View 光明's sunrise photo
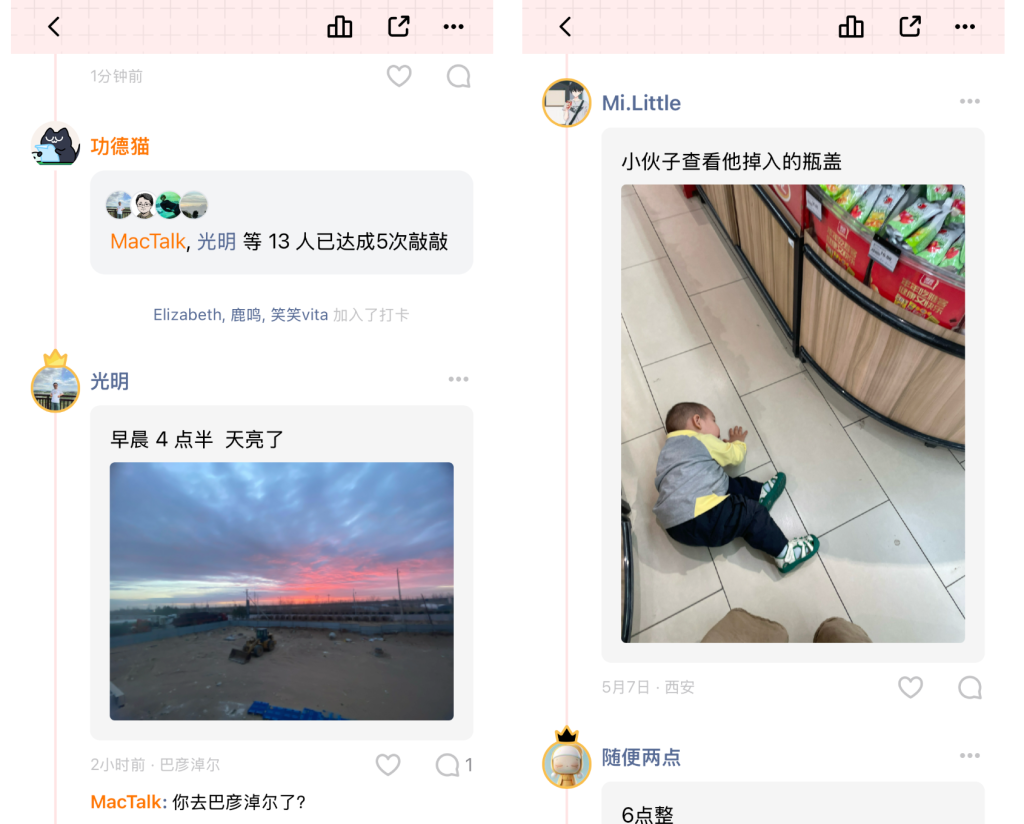Screen dimensions: 1024x824 [x=281, y=590]
